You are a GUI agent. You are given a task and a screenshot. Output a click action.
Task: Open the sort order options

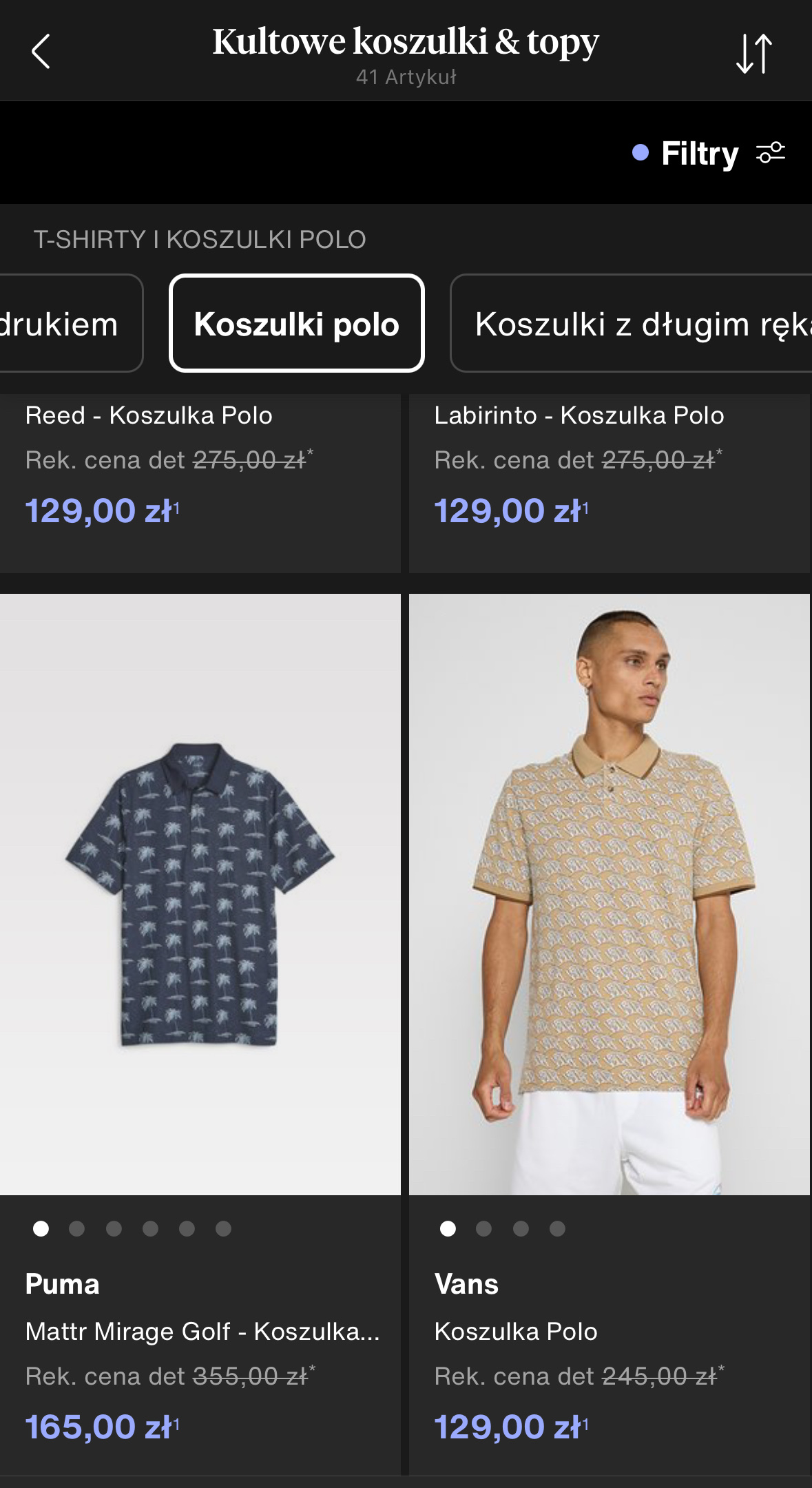tap(753, 53)
